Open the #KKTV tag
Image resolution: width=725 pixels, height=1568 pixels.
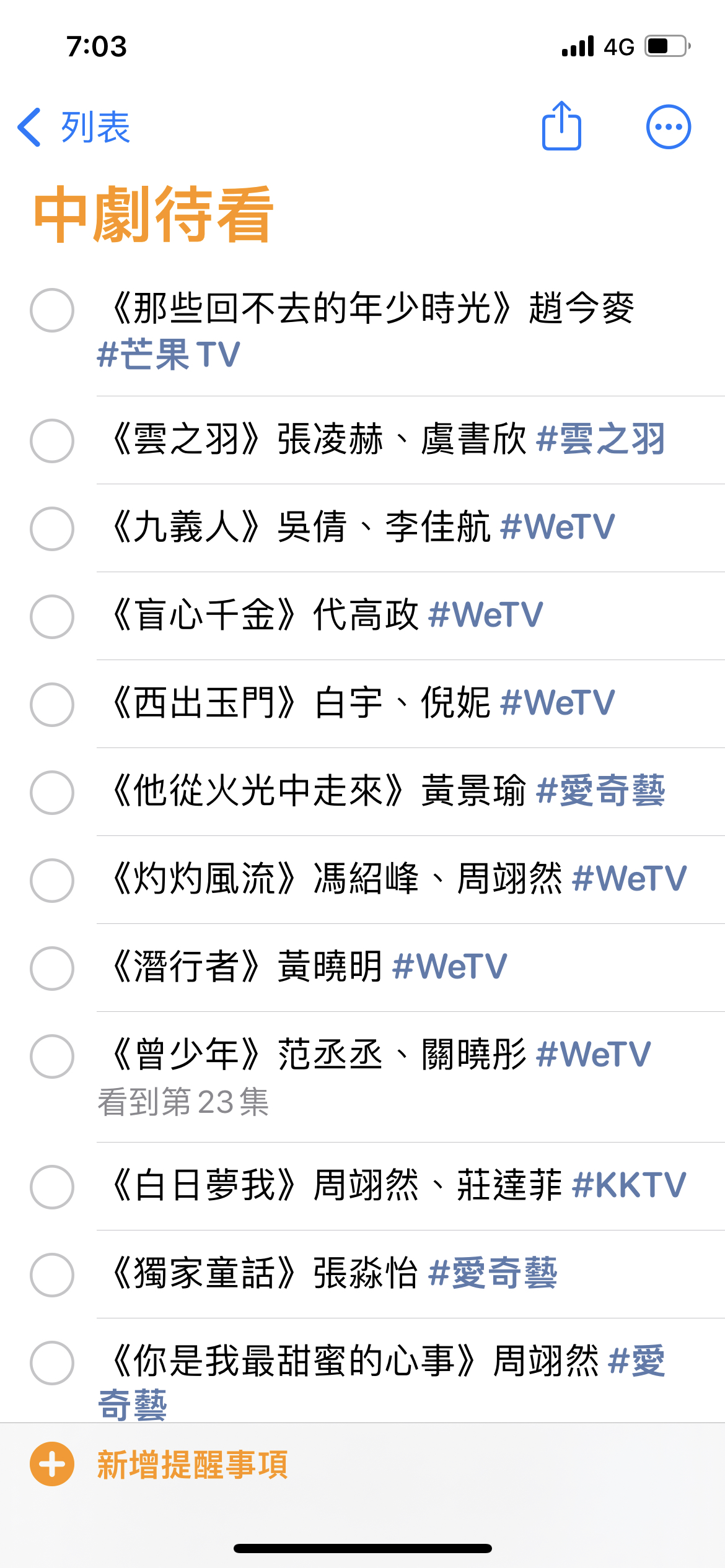[x=629, y=1185]
